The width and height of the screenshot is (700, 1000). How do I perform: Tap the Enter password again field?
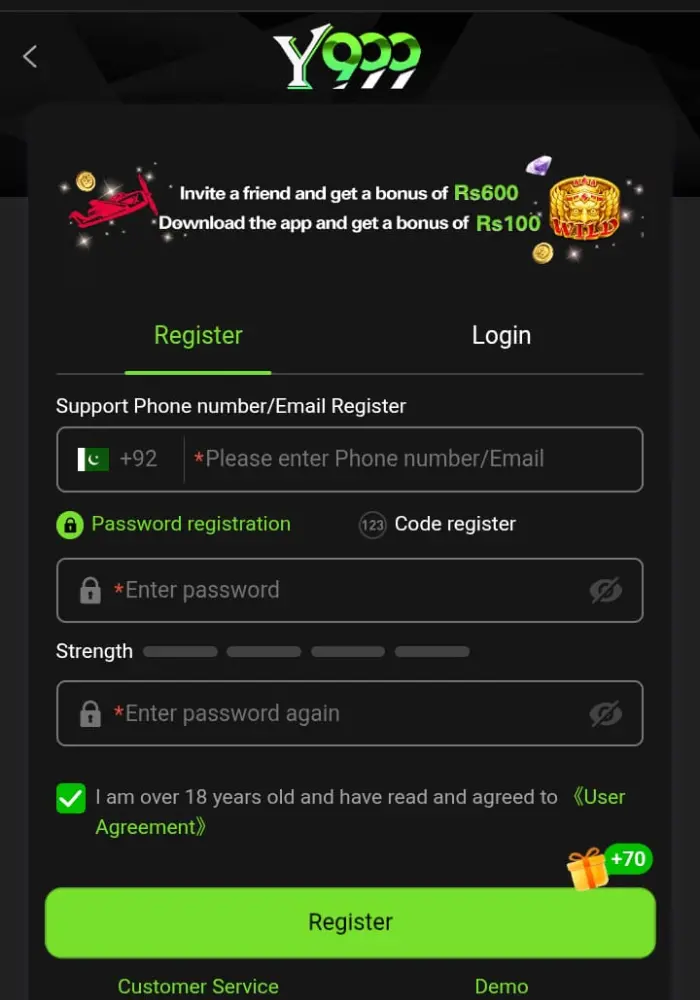click(x=340, y=714)
